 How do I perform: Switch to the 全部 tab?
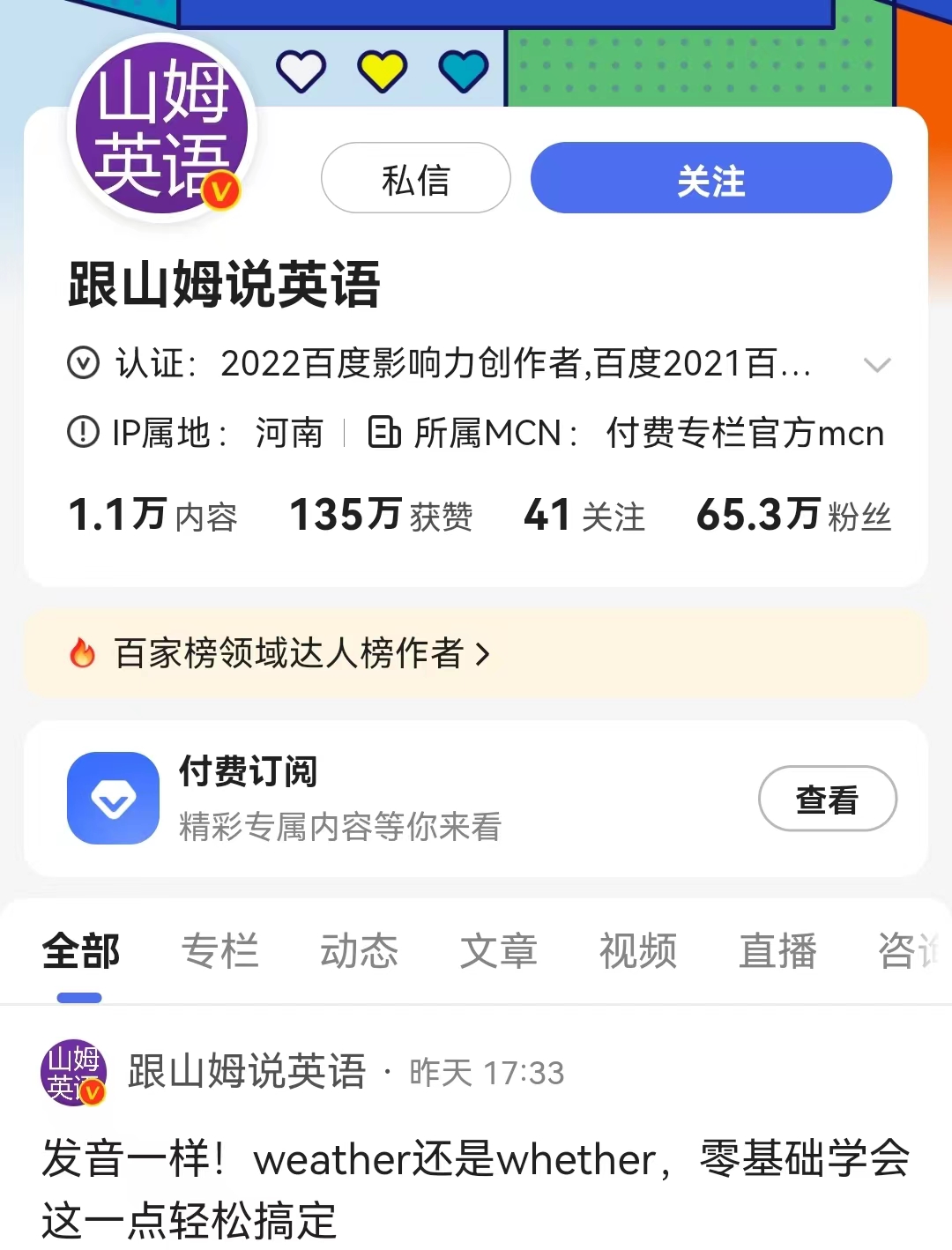coord(80,952)
